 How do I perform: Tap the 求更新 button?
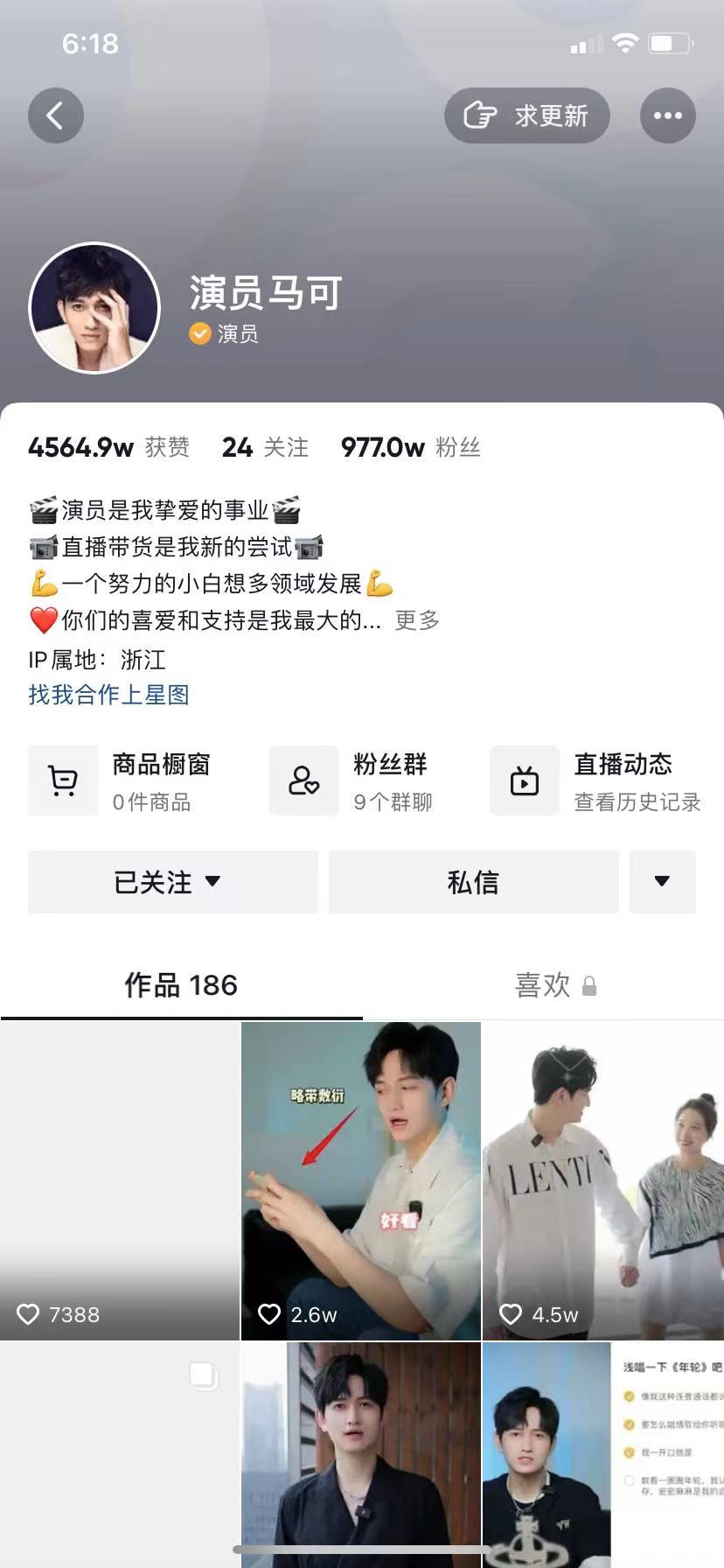526,115
